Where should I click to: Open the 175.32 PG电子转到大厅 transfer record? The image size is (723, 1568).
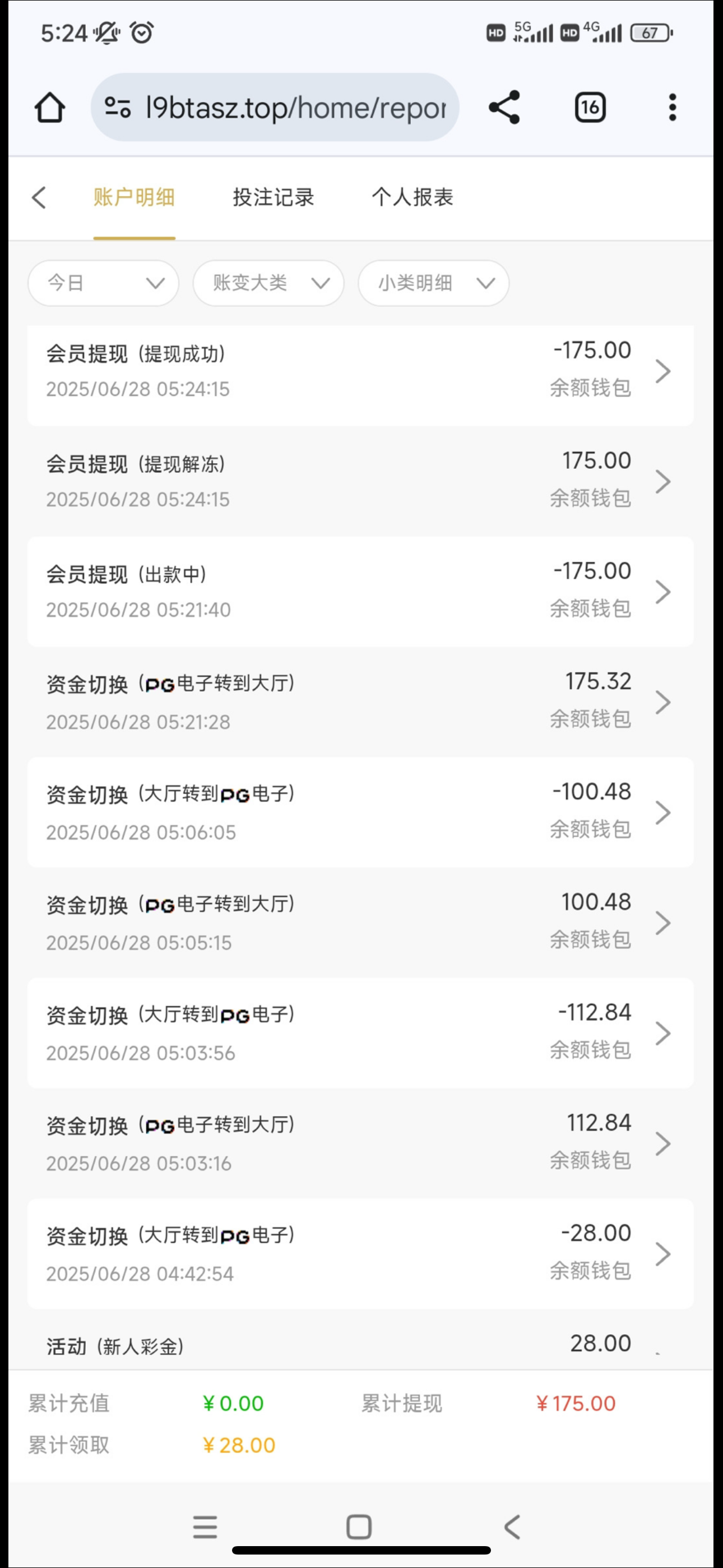360,702
